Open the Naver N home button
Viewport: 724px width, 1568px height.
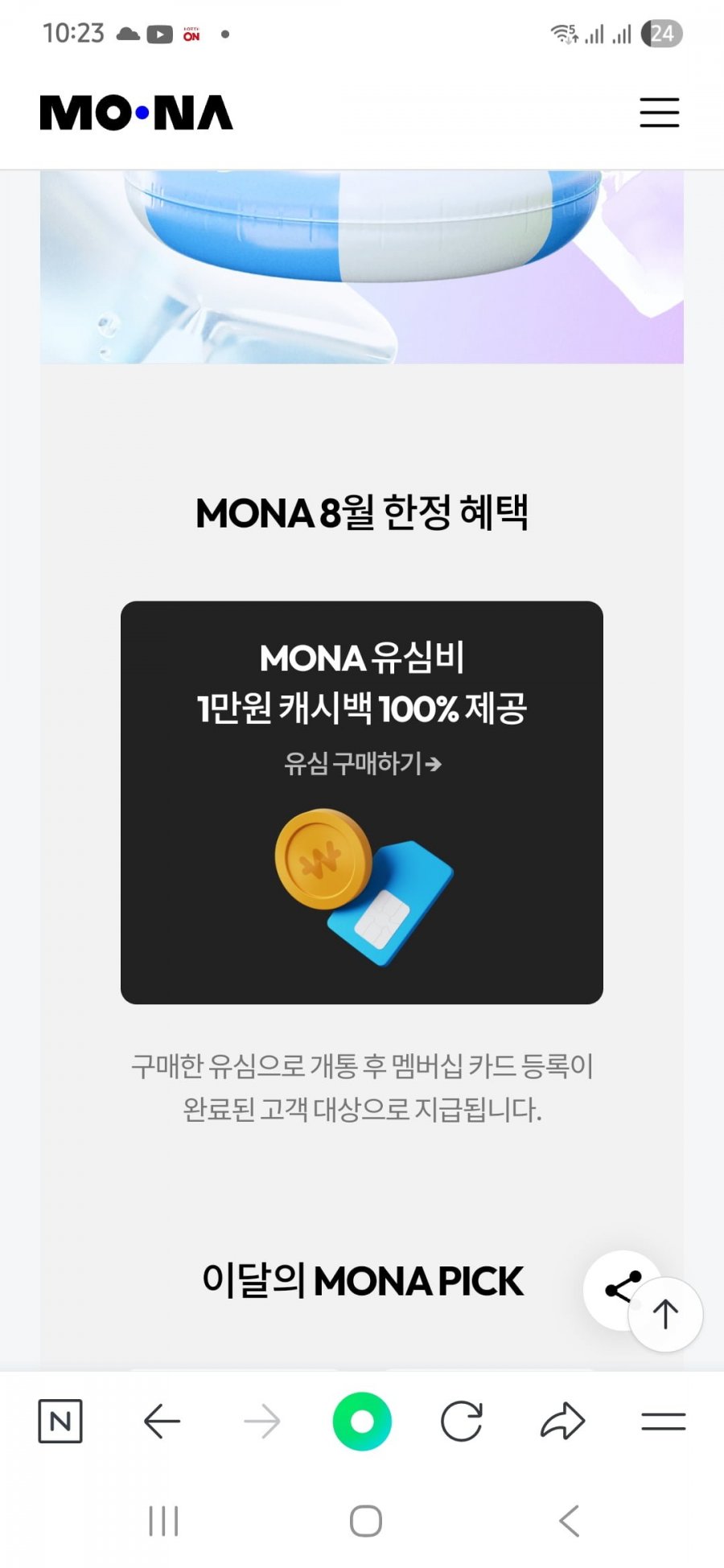[60, 1422]
